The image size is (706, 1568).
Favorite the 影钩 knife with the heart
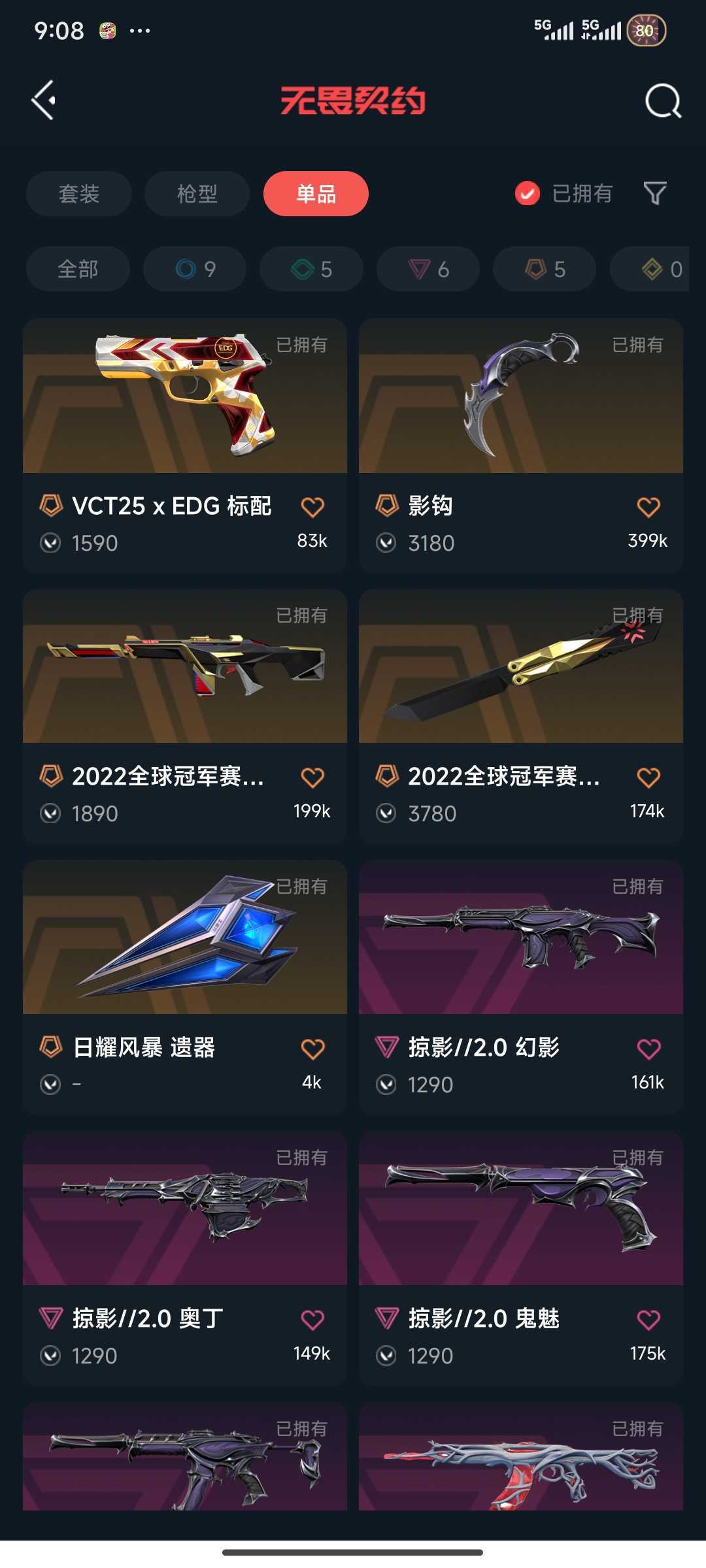648,506
